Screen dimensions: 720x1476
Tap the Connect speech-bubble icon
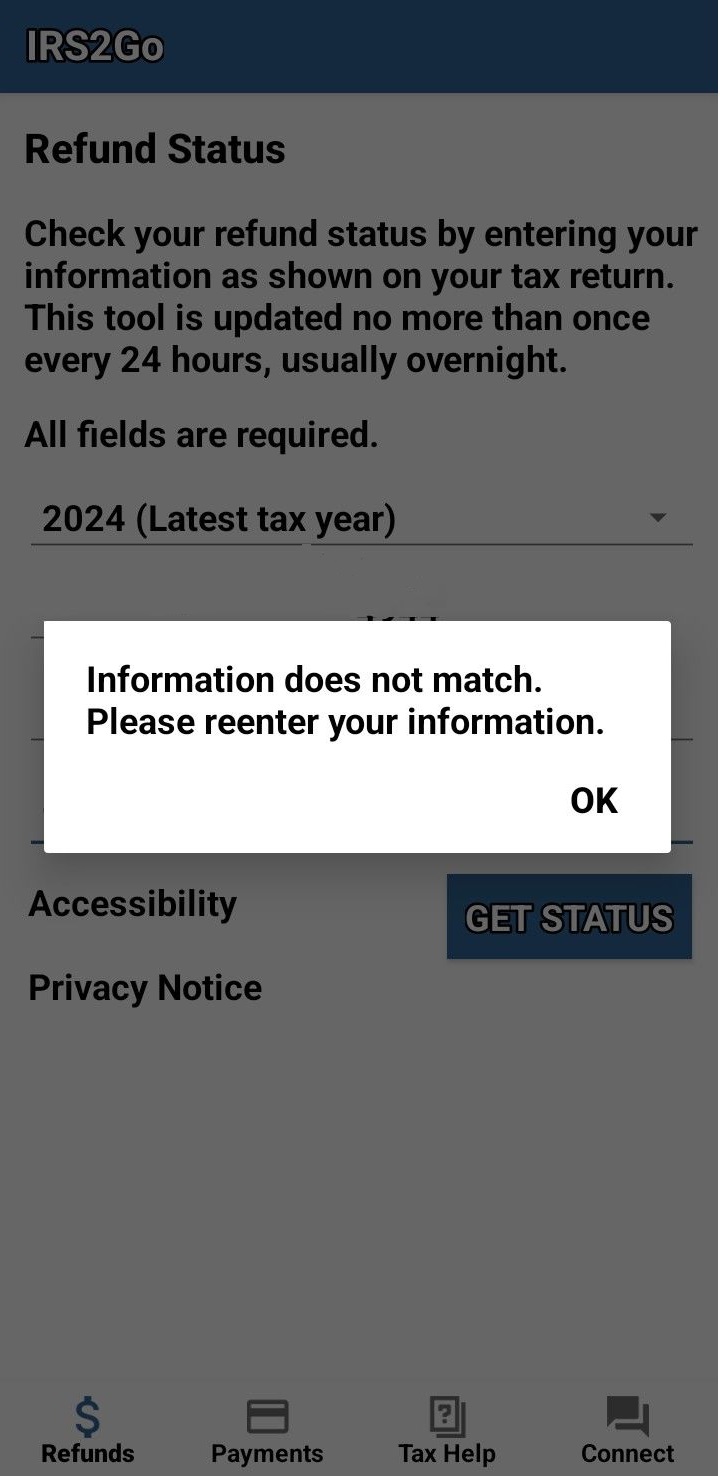[626, 1412]
